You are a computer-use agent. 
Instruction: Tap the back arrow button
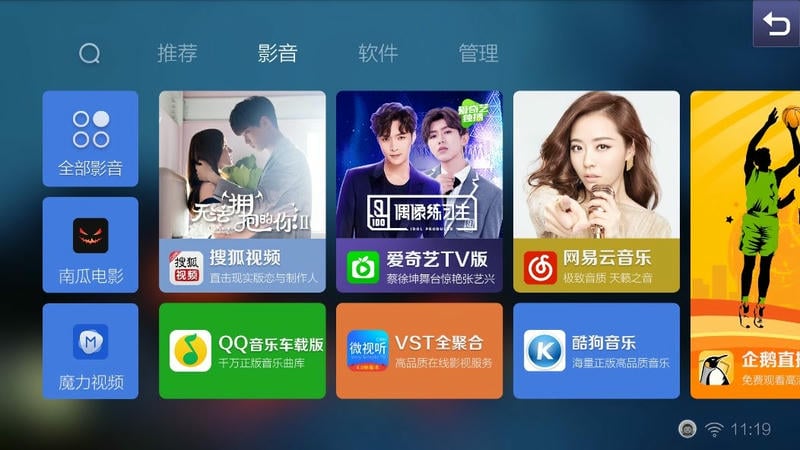pos(776,24)
